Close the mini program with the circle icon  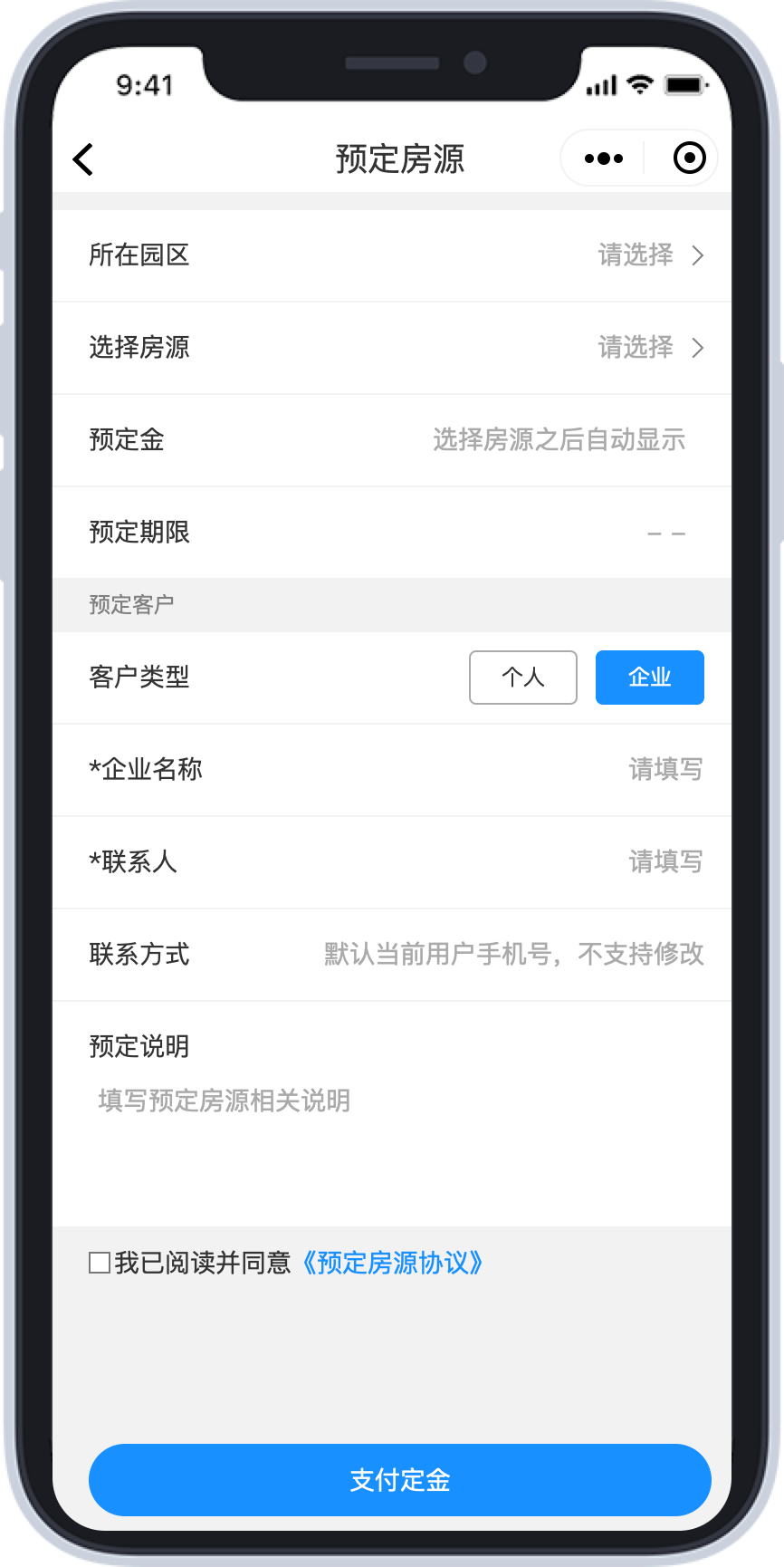tap(690, 159)
